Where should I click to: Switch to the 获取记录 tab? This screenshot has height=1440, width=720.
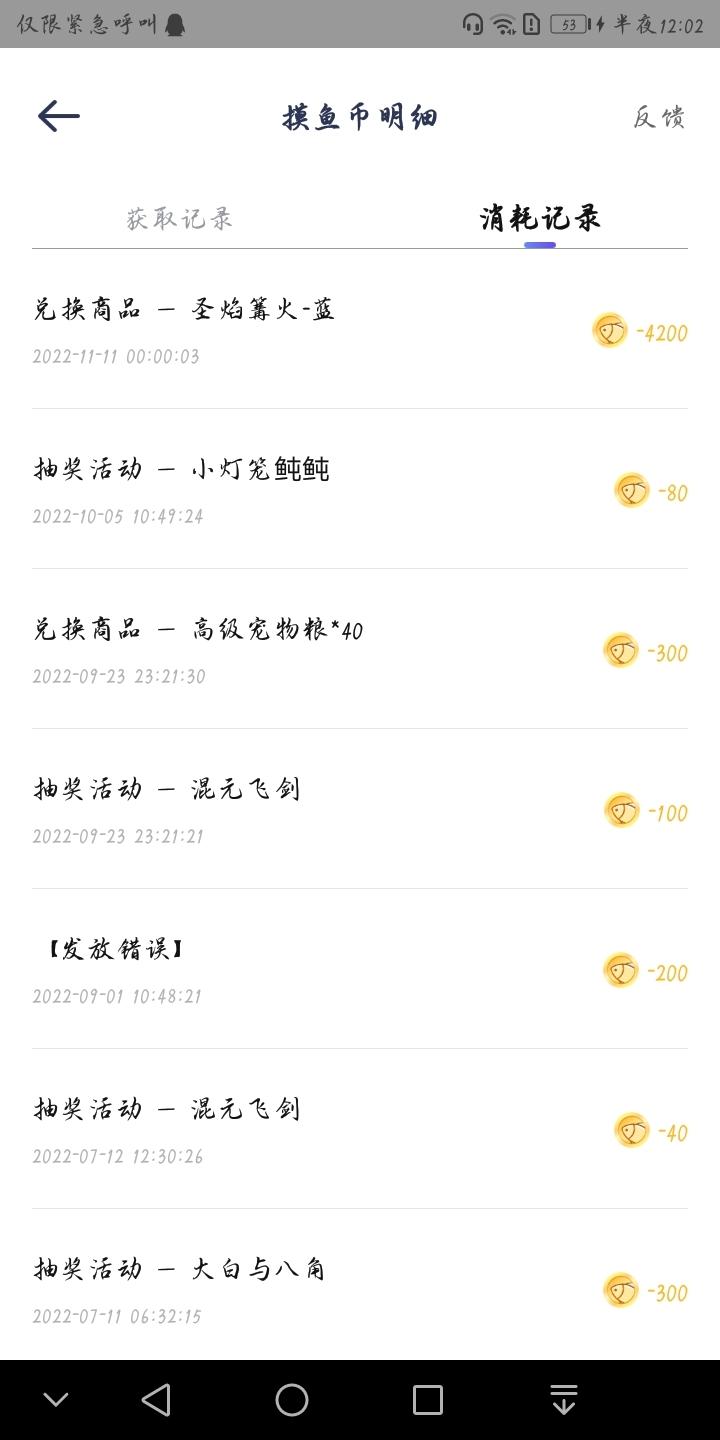click(180, 218)
